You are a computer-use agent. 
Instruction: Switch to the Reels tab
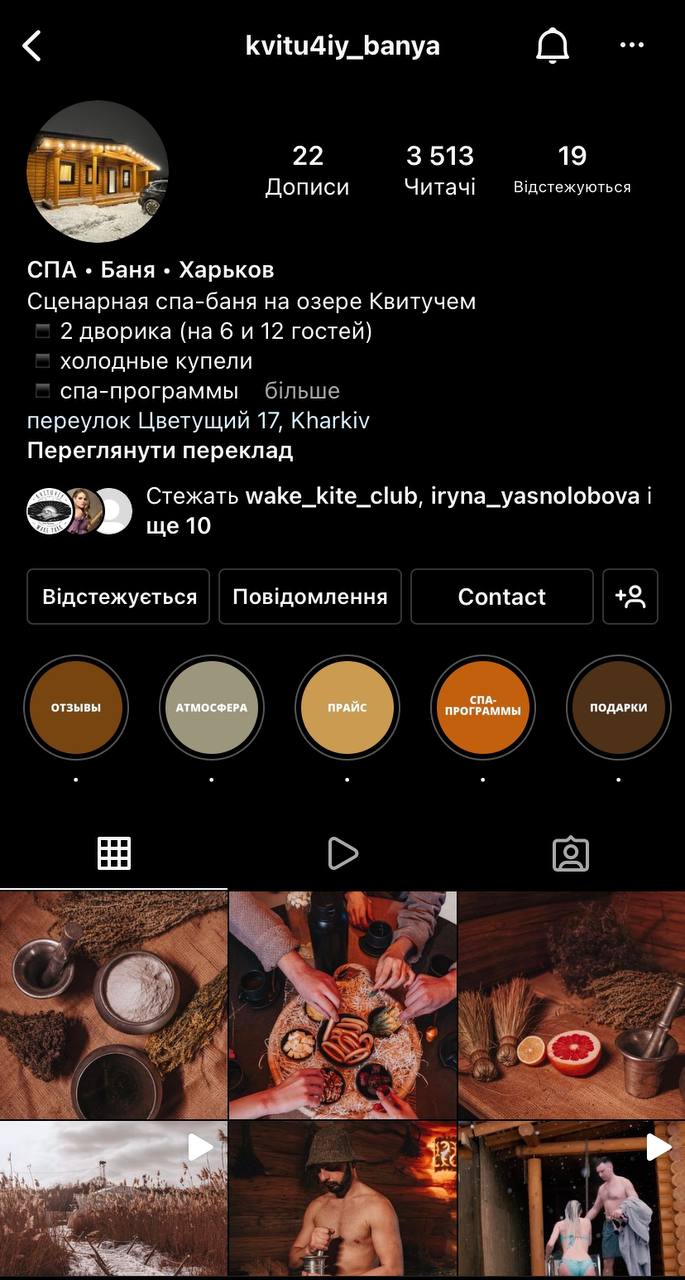[342, 853]
